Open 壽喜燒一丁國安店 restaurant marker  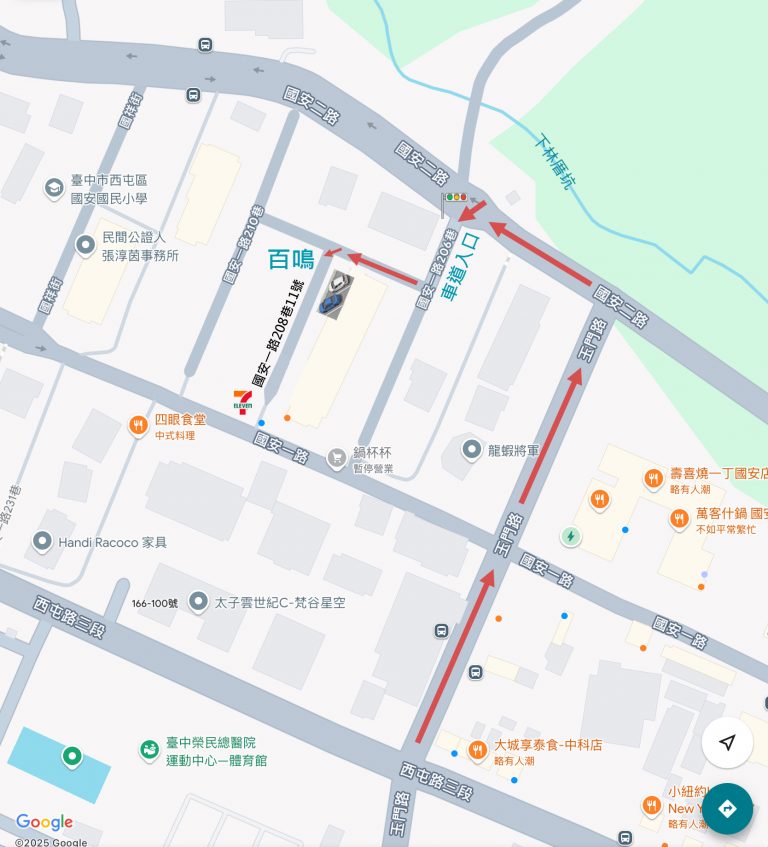click(x=653, y=478)
